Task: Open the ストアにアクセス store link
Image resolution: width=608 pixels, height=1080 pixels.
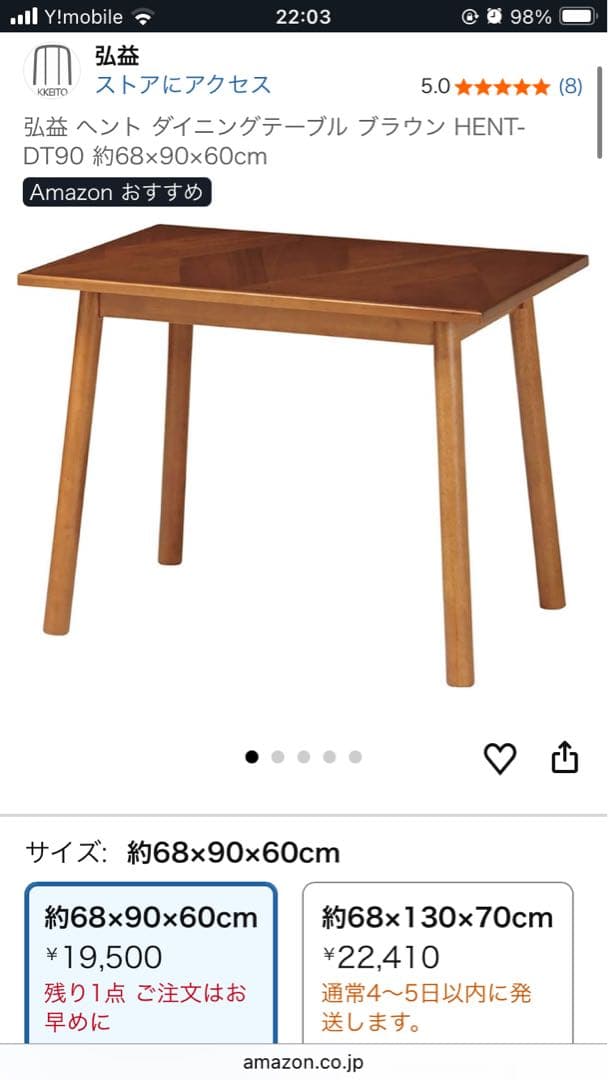Action: (x=183, y=84)
